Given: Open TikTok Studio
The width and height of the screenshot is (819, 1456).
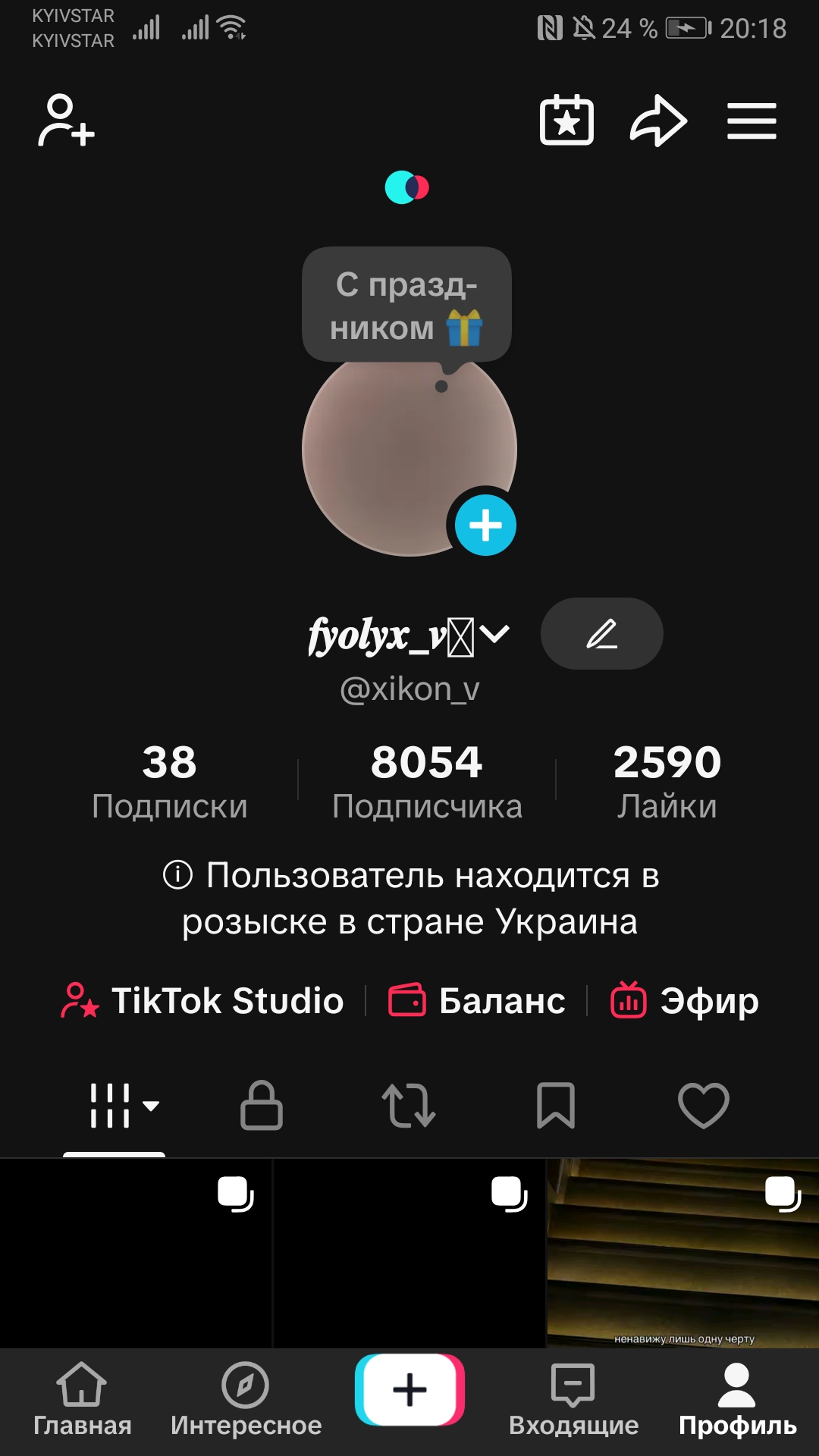Looking at the screenshot, I should (x=203, y=1001).
